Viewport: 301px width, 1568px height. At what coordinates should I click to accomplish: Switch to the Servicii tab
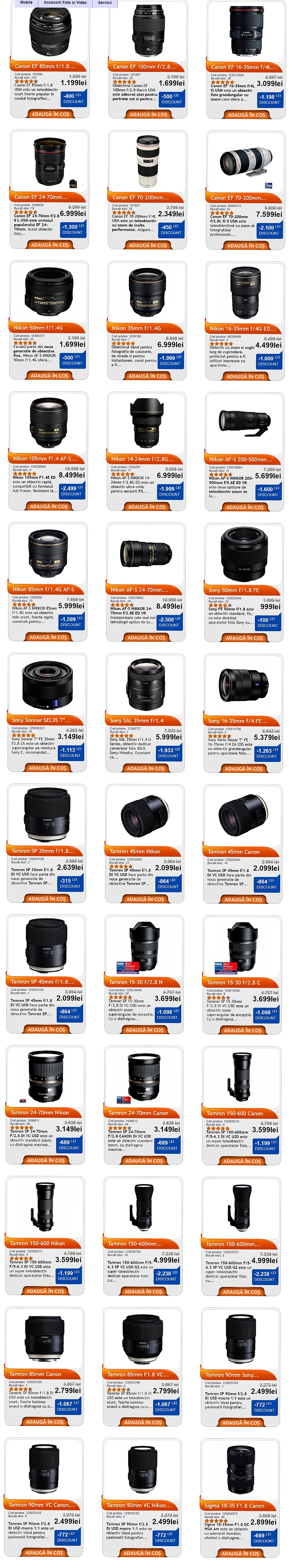click(x=105, y=2)
